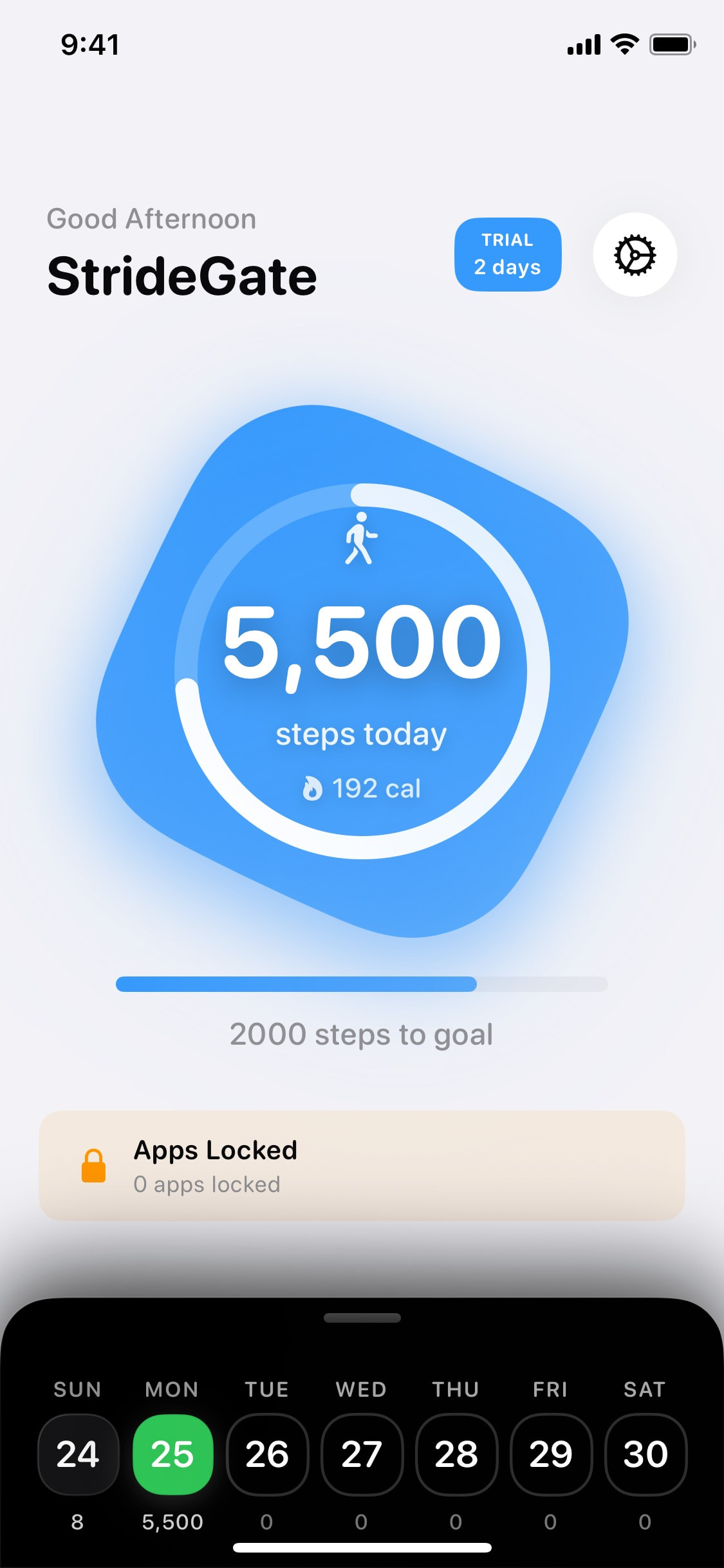The width and height of the screenshot is (724, 1568).
Task: Open the Apps Locked card
Action: (x=362, y=1166)
